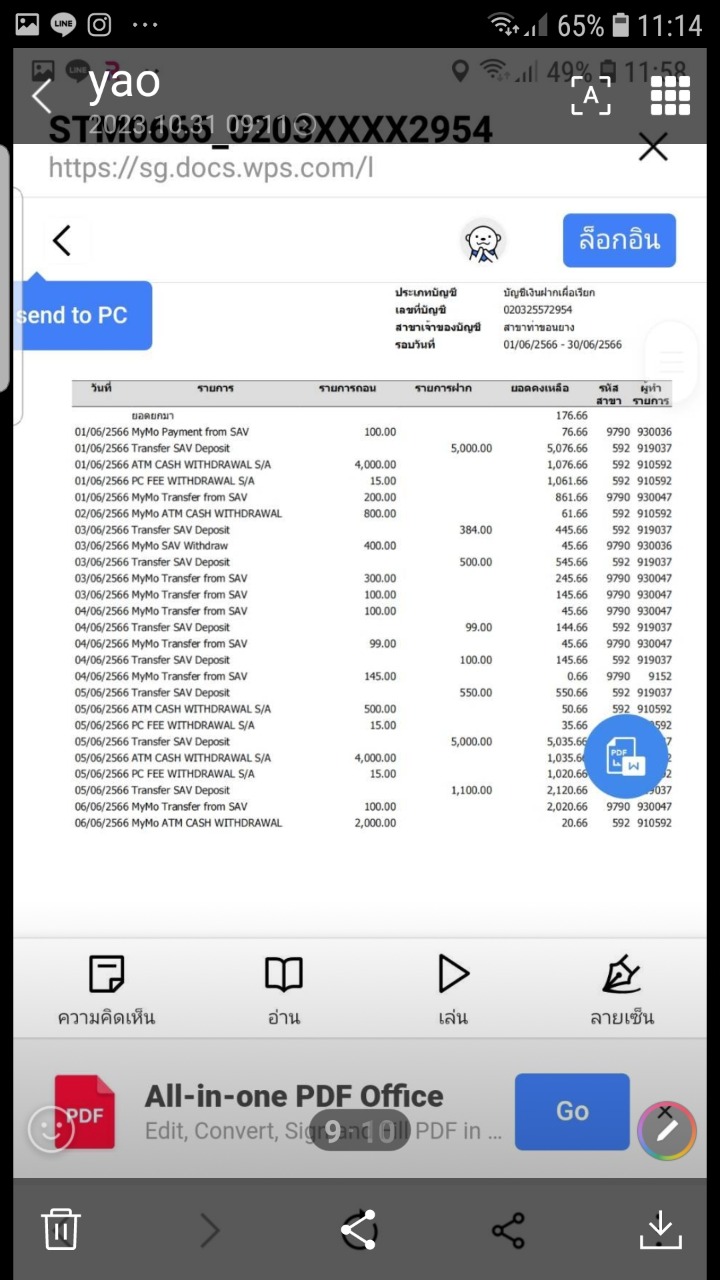Open the floating pencil edit tool
The width and height of the screenshot is (720, 1280).
(x=666, y=1133)
